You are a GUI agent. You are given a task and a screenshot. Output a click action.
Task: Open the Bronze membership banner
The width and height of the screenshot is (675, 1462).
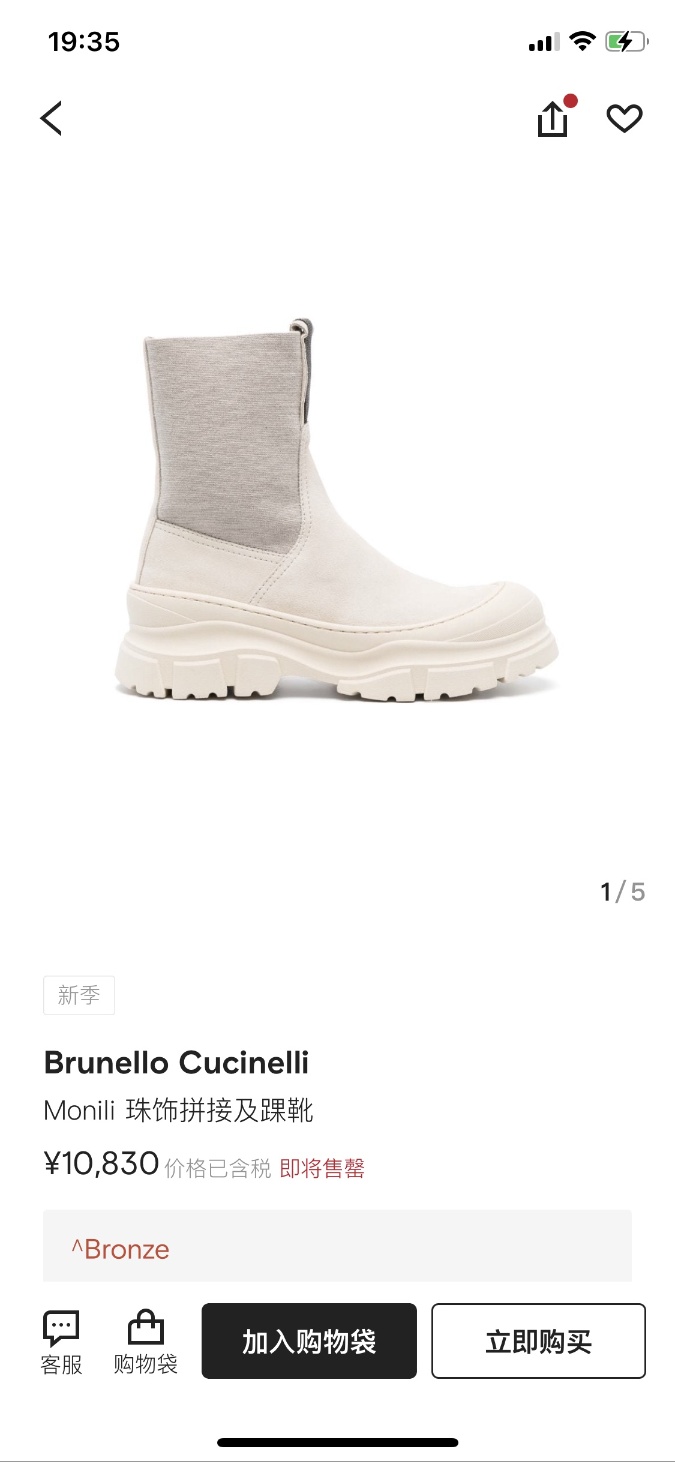(337, 1247)
